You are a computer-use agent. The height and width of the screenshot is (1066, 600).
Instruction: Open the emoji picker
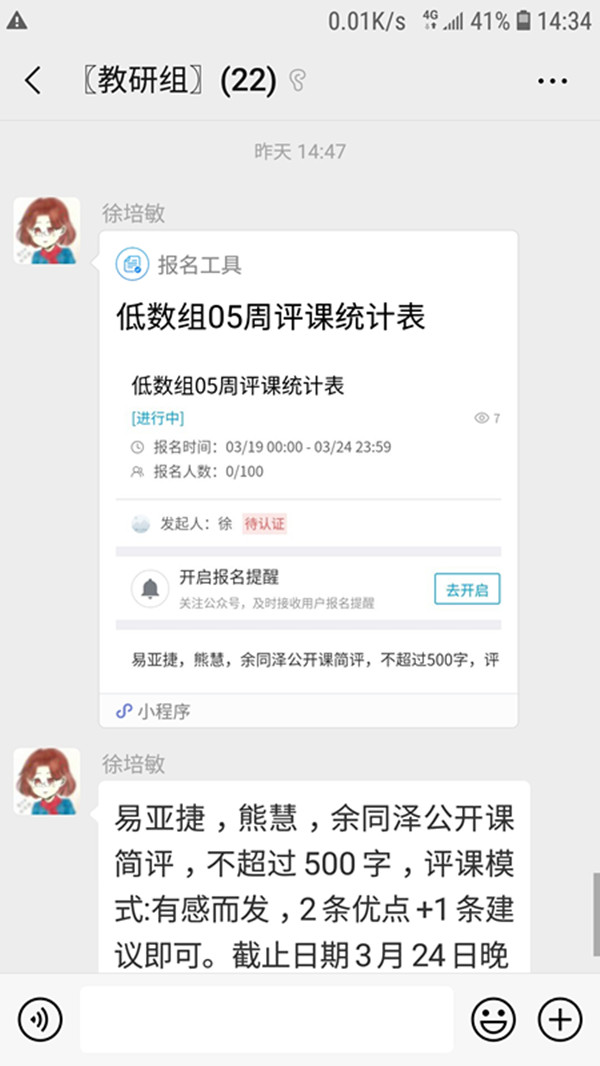pos(493,1019)
